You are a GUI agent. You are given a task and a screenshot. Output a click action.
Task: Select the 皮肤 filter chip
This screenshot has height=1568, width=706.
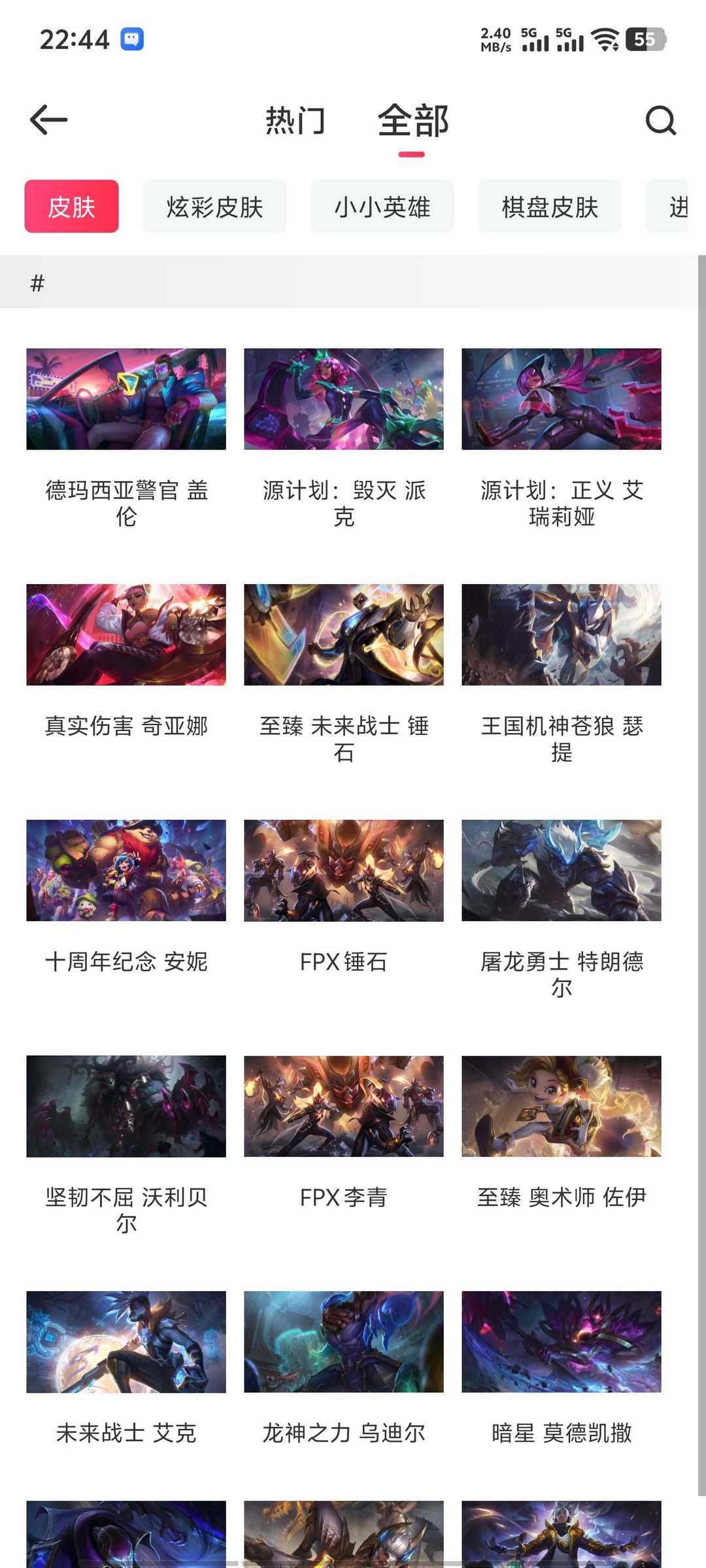click(72, 206)
